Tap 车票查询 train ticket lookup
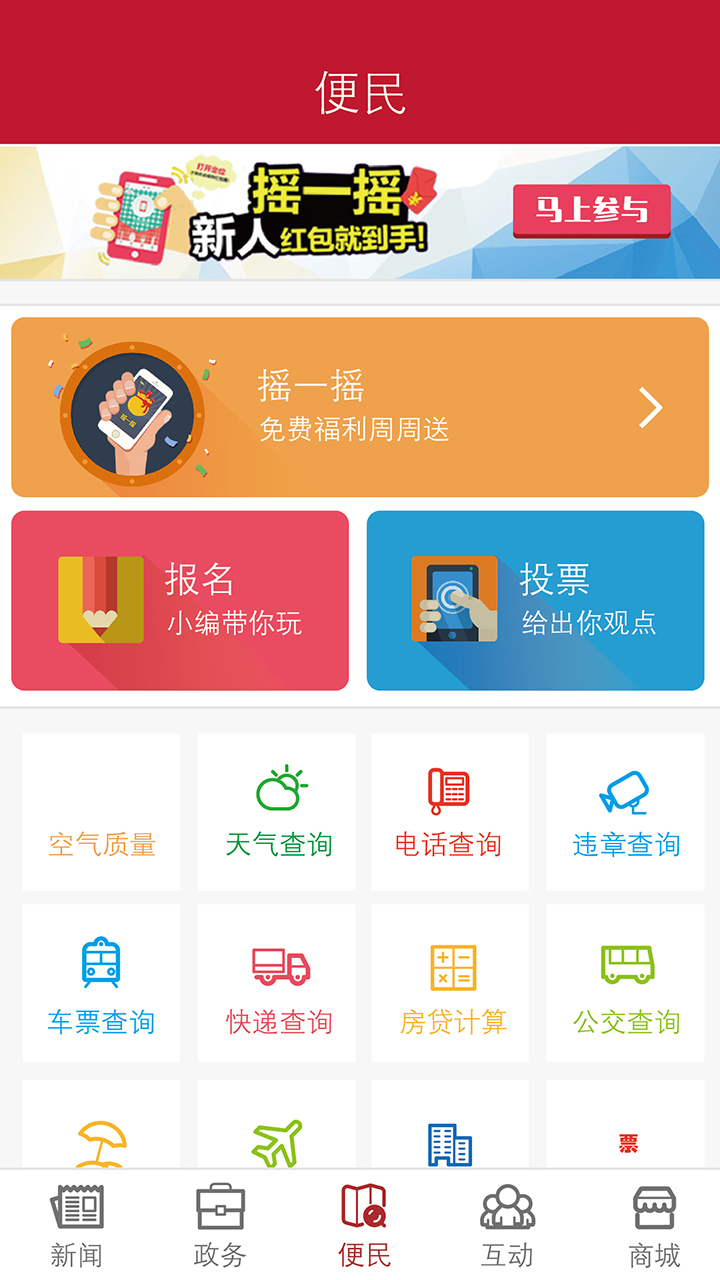 [x=101, y=984]
